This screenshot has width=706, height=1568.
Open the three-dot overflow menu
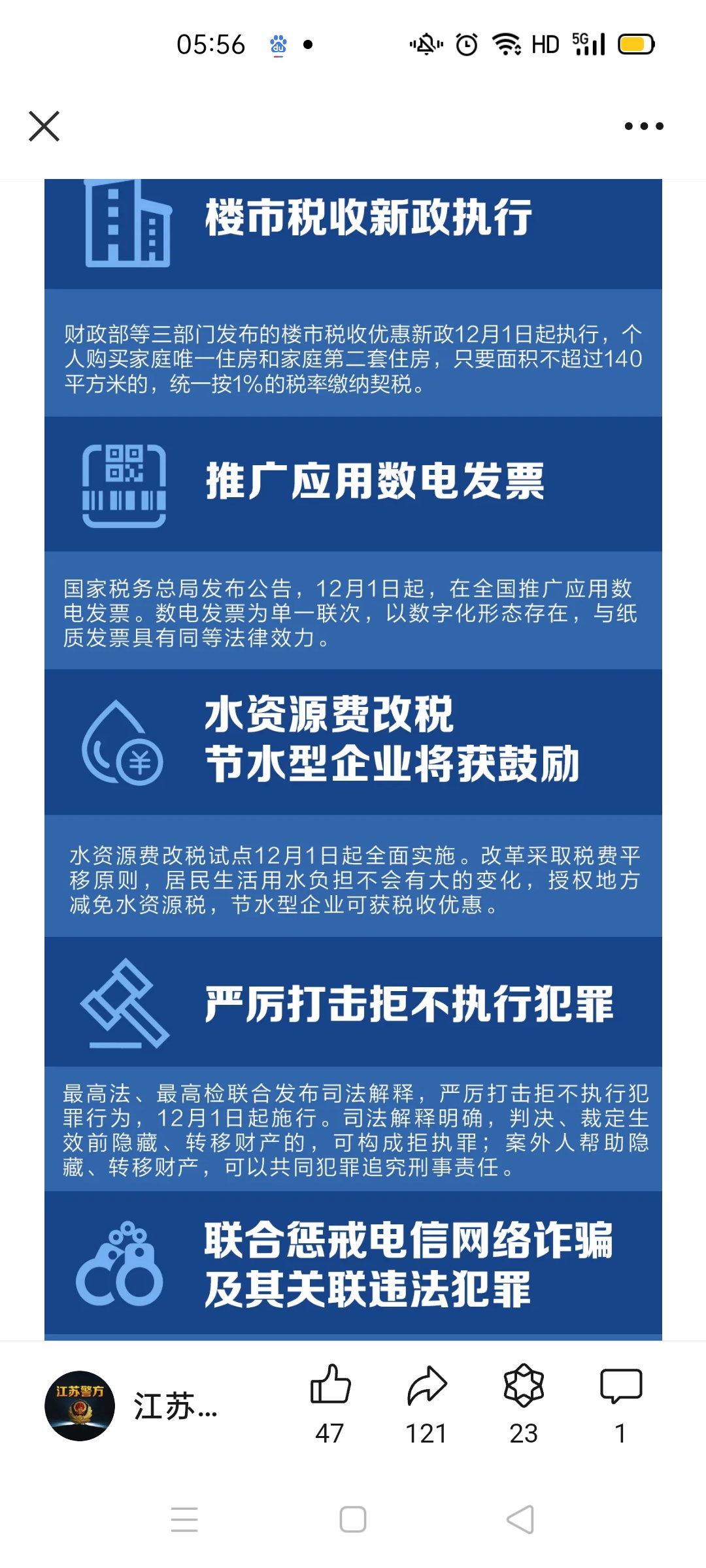click(x=643, y=126)
